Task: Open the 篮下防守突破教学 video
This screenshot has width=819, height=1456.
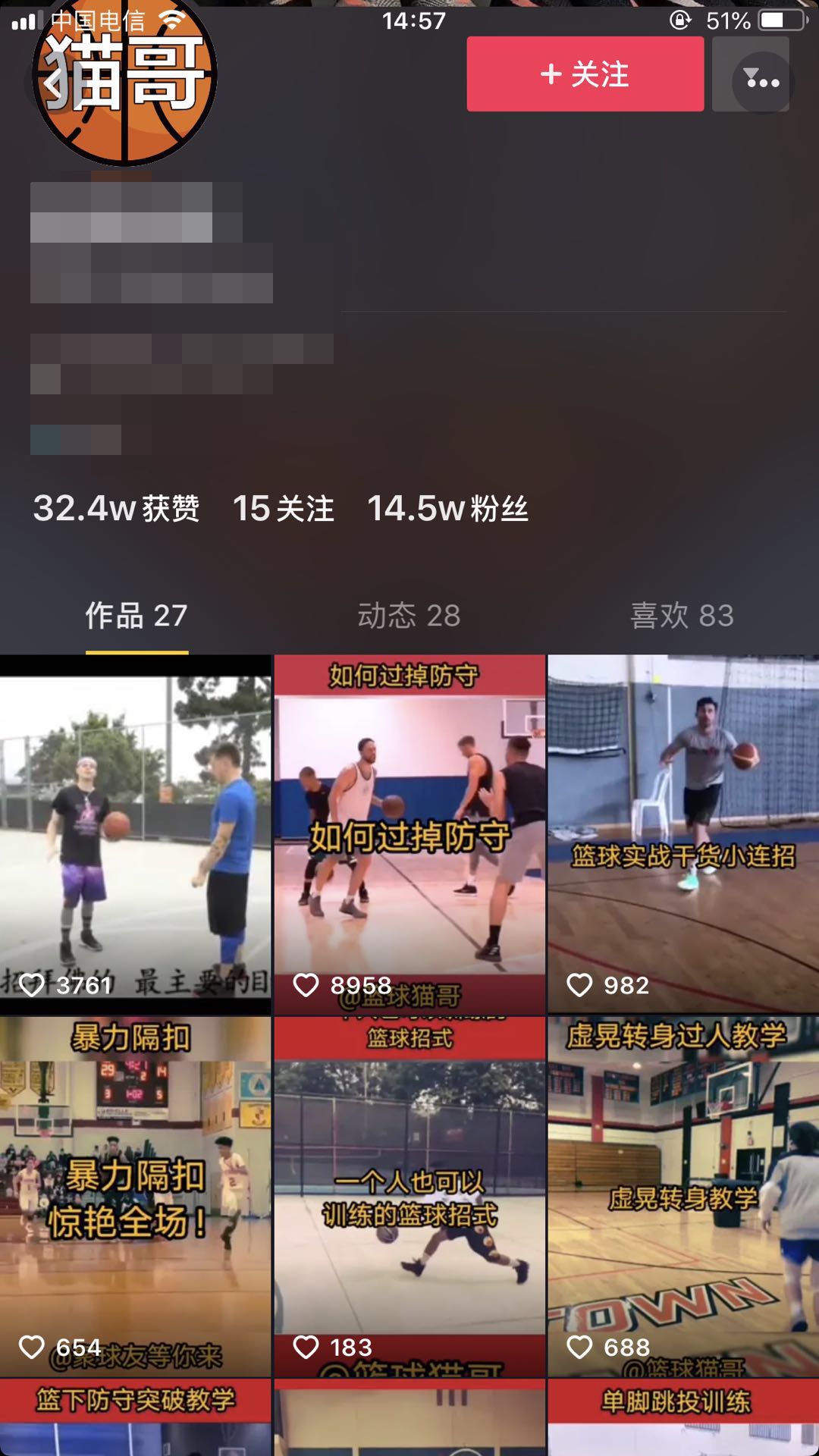Action: coord(135,1417)
